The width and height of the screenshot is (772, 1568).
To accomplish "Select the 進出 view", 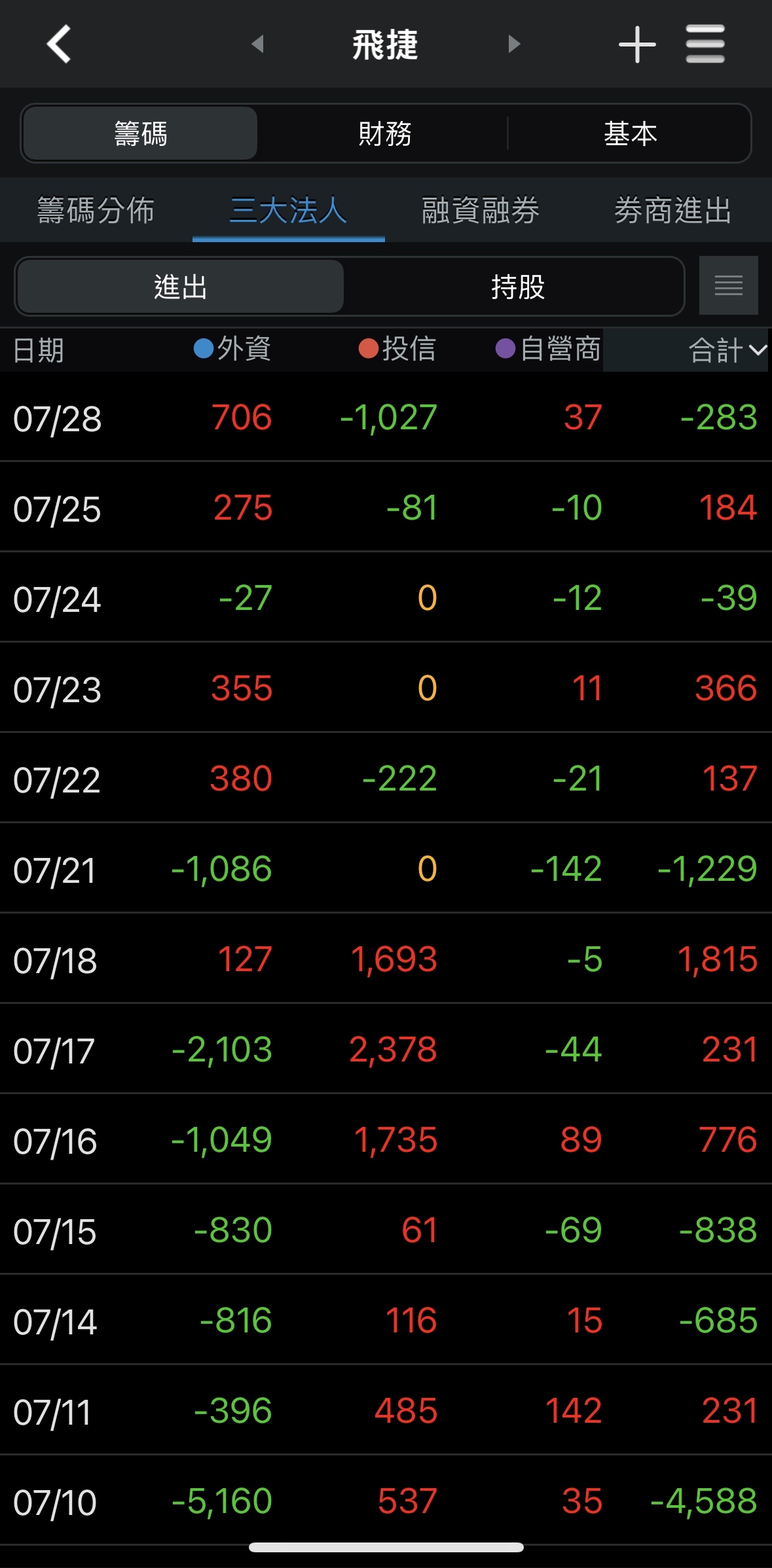I will point(180,287).
